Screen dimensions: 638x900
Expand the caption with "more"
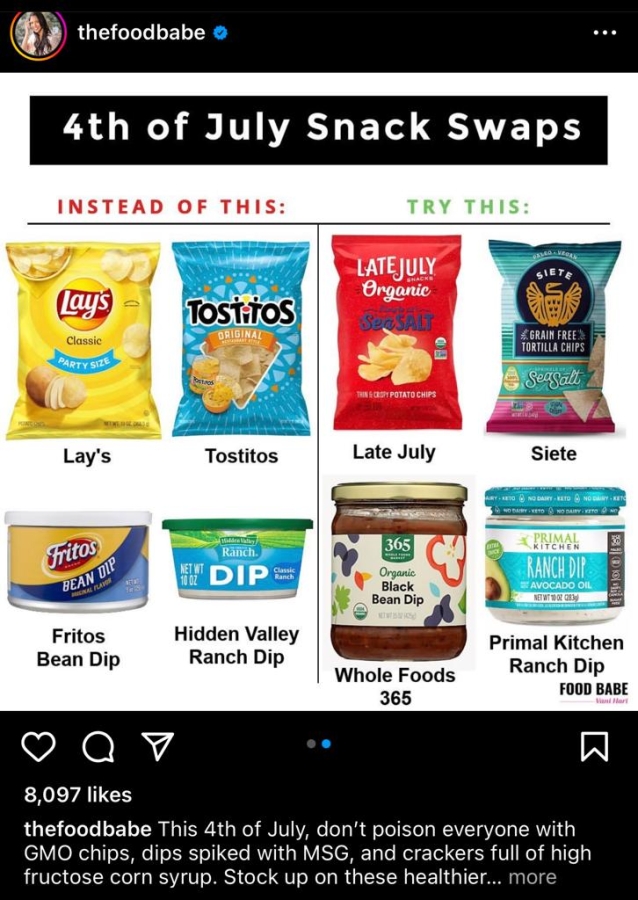(x=532, y=877)
